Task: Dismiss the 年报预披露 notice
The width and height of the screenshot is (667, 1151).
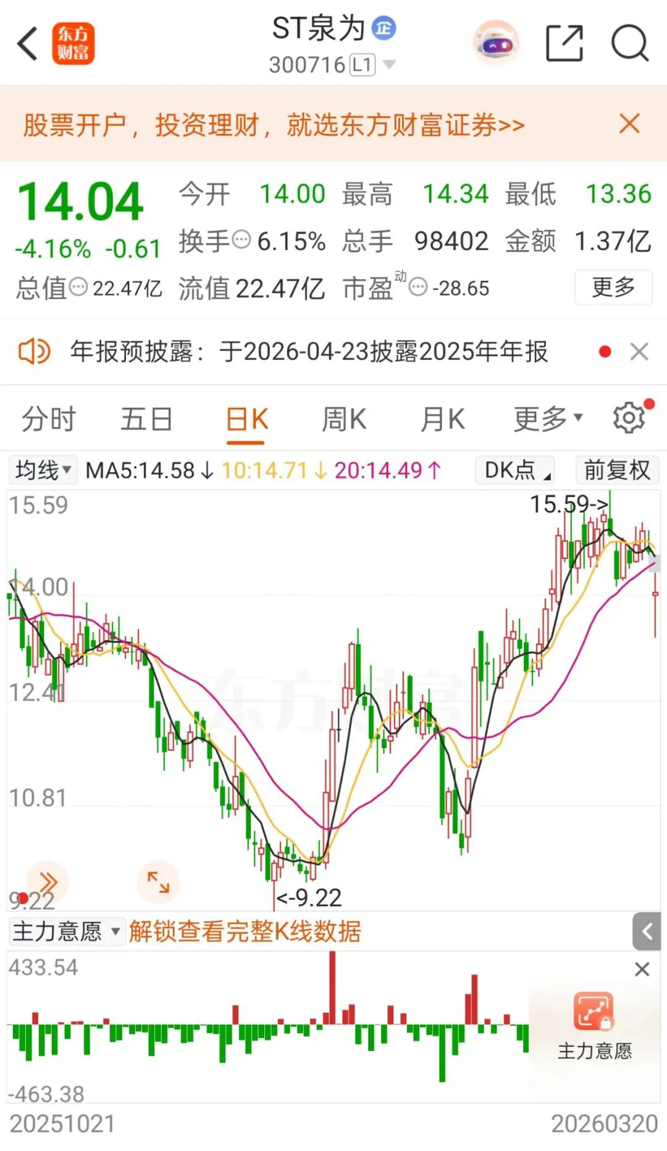Action: pyautogui.click(x=639, y=352)
